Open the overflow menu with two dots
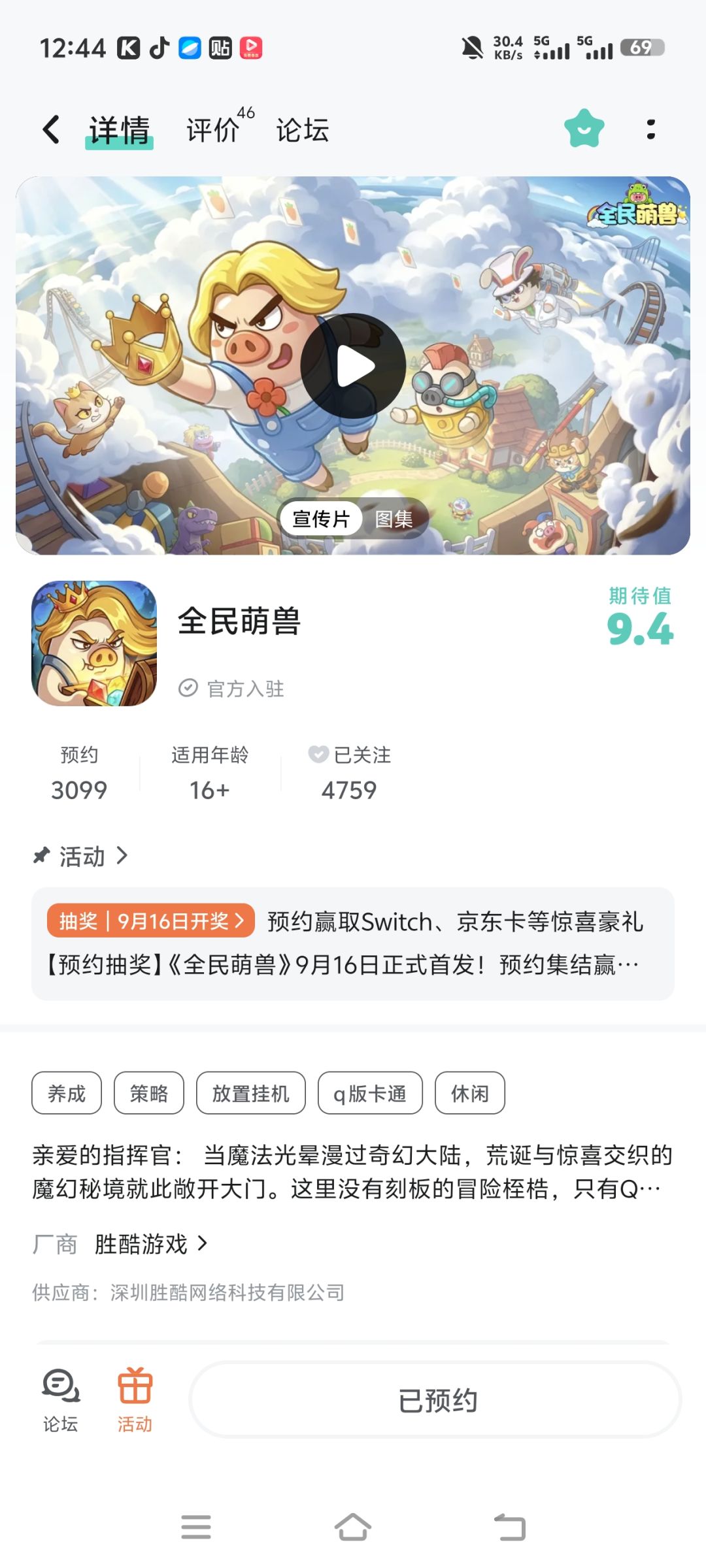This screenshot has height=1568, width=706. click(650, 129)
